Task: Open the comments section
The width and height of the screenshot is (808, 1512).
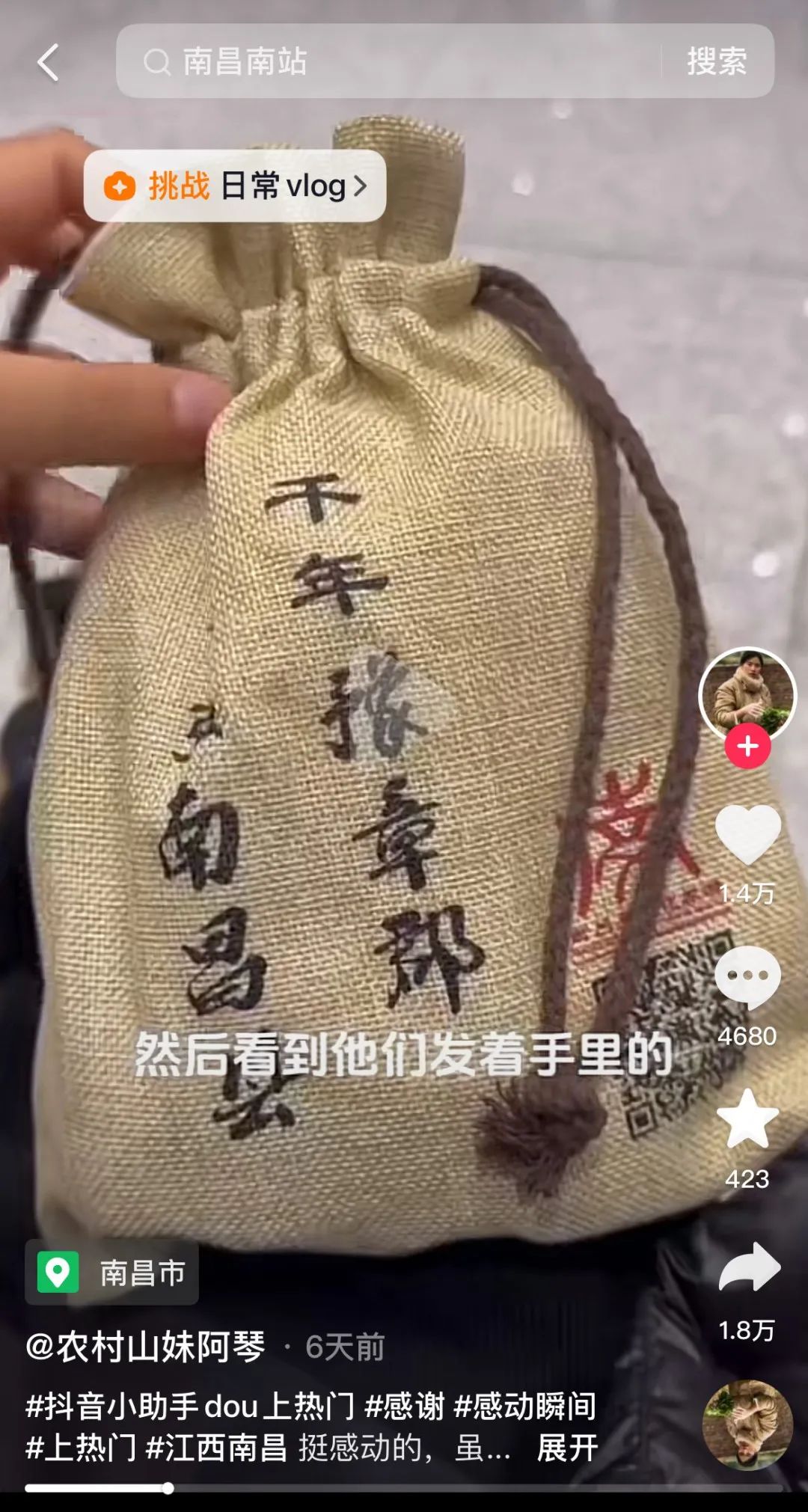Action: pyautogui.click(x=747, y=977)
